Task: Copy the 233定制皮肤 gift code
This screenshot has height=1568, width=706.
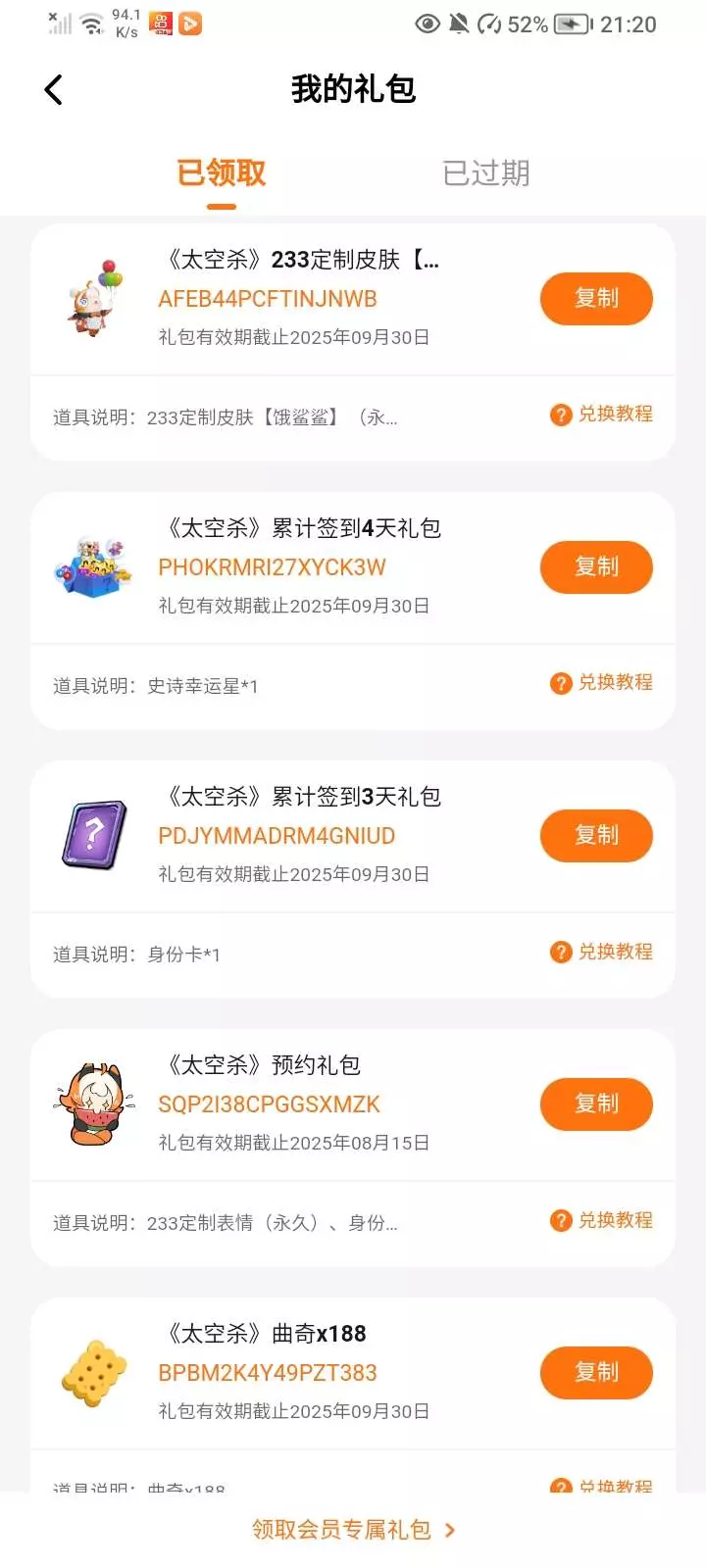Action: [596, 298]
